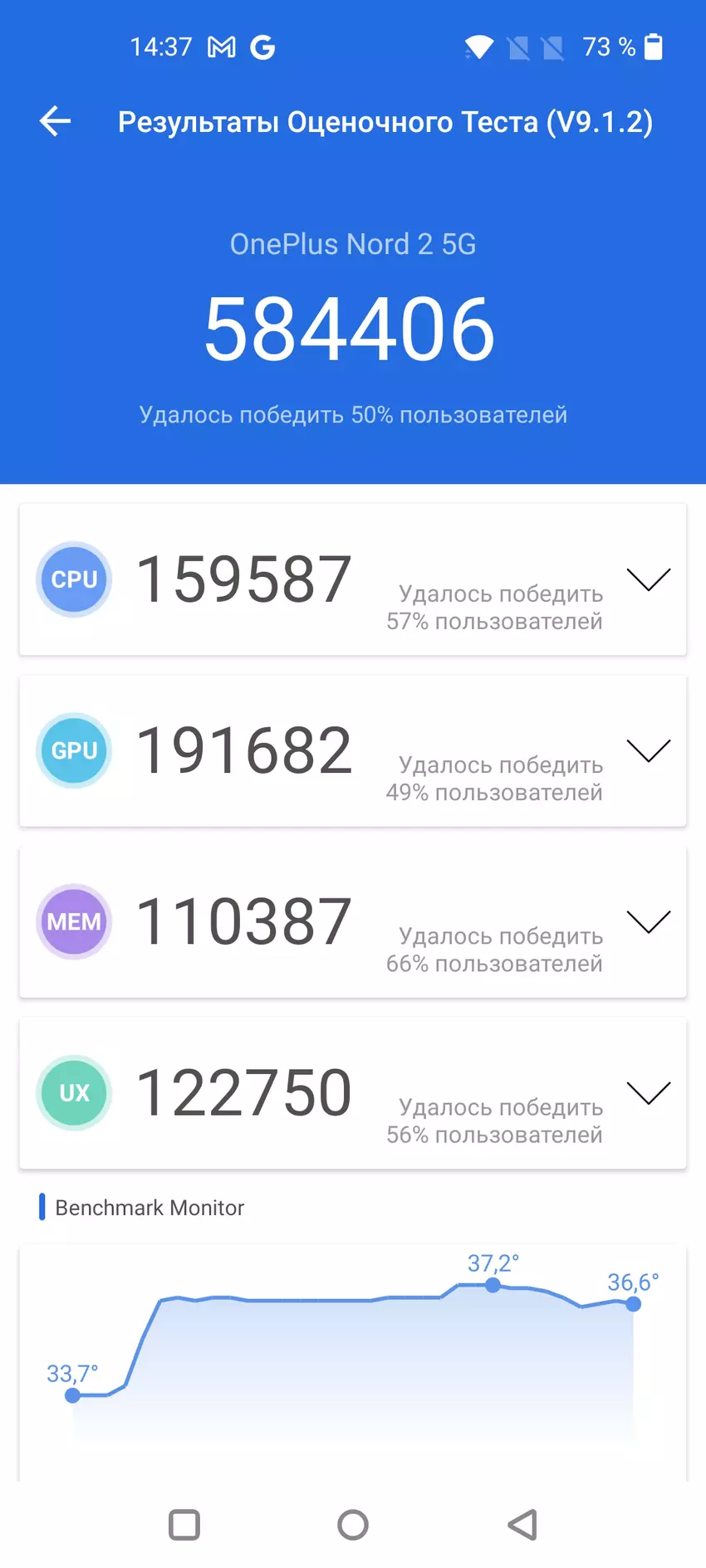Go back from the benchmark results
Screen dimensions: 706x1568
click(55, 121)
